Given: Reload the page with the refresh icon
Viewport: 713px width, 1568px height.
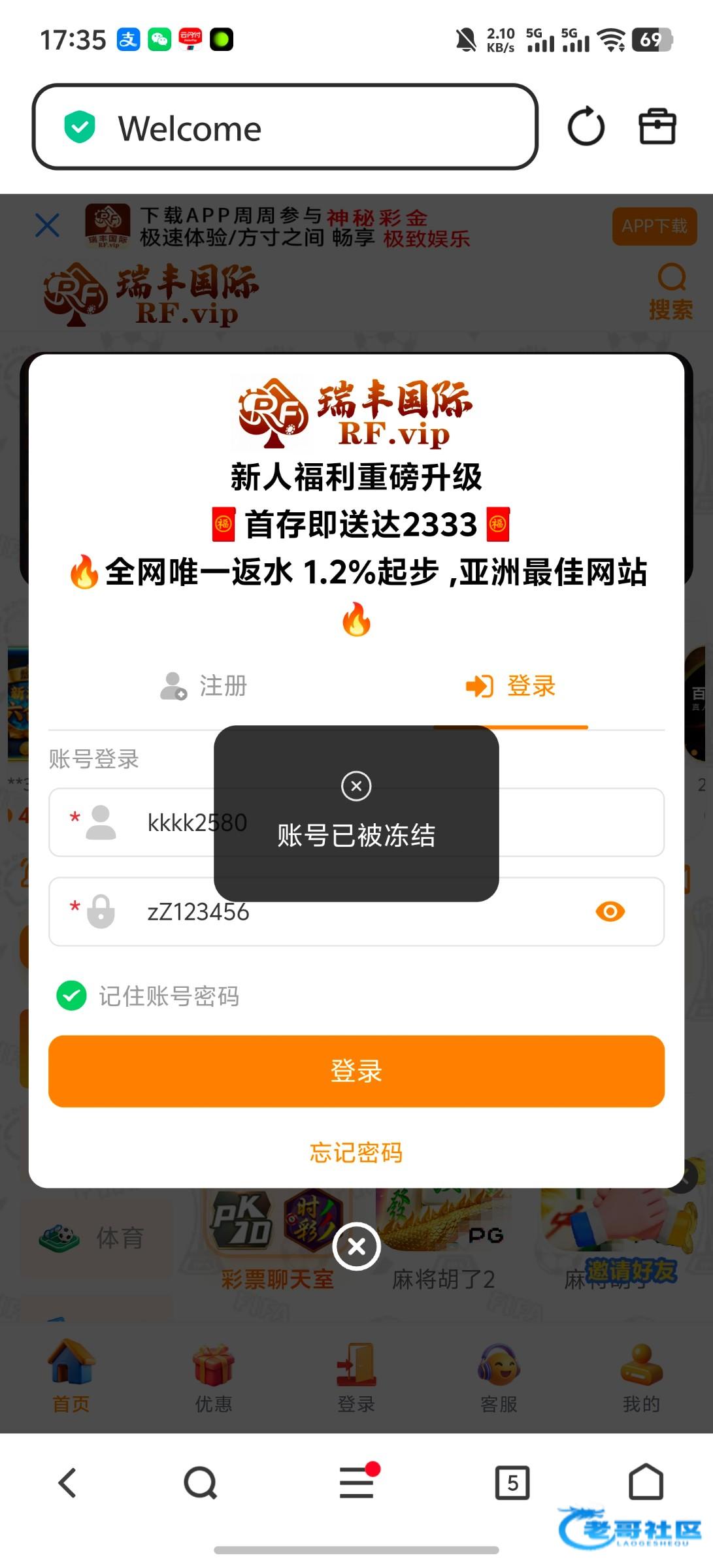Looking at the screenshot, I should pos(586,127).
